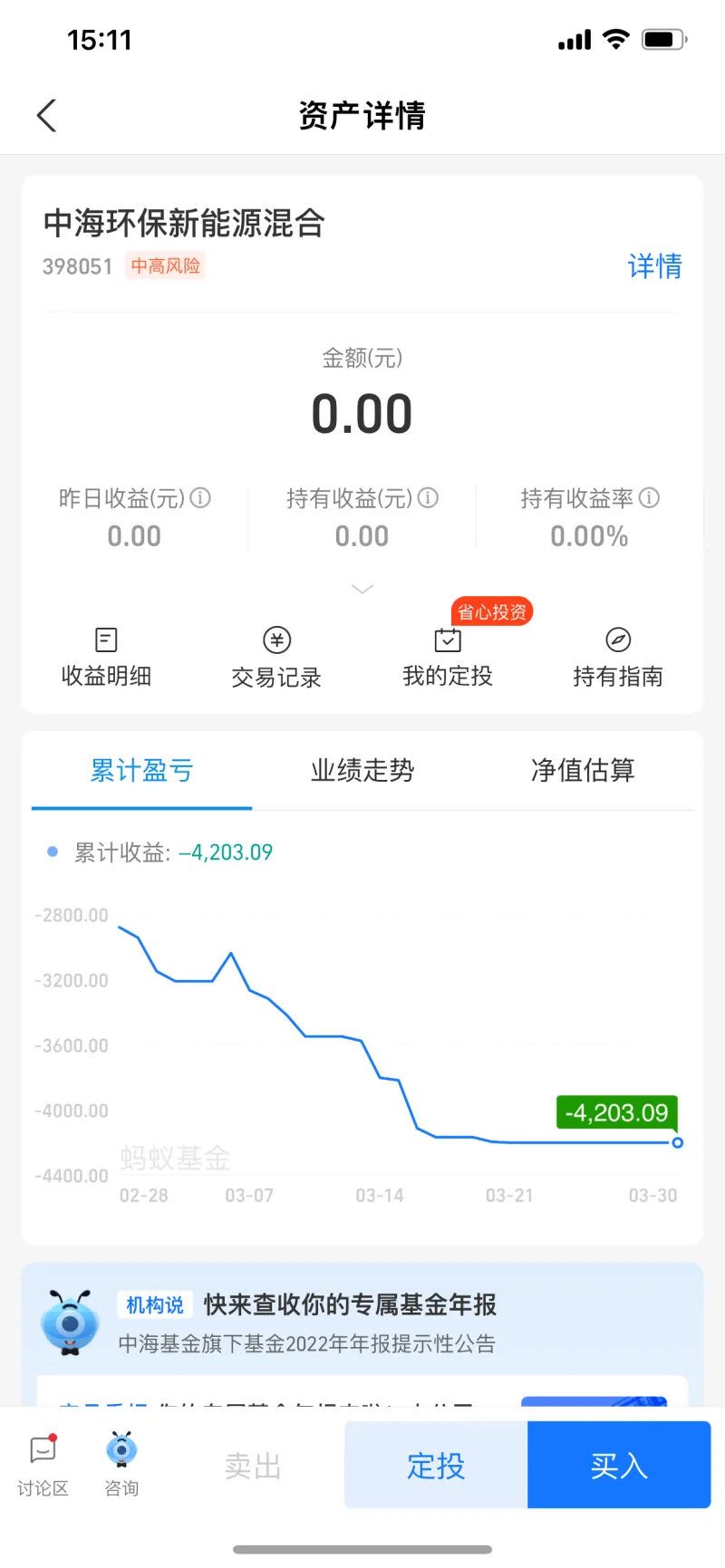
Task: Open the 讨论区 discussion area
Action: pyautogui.click(x=43, y=1466)
